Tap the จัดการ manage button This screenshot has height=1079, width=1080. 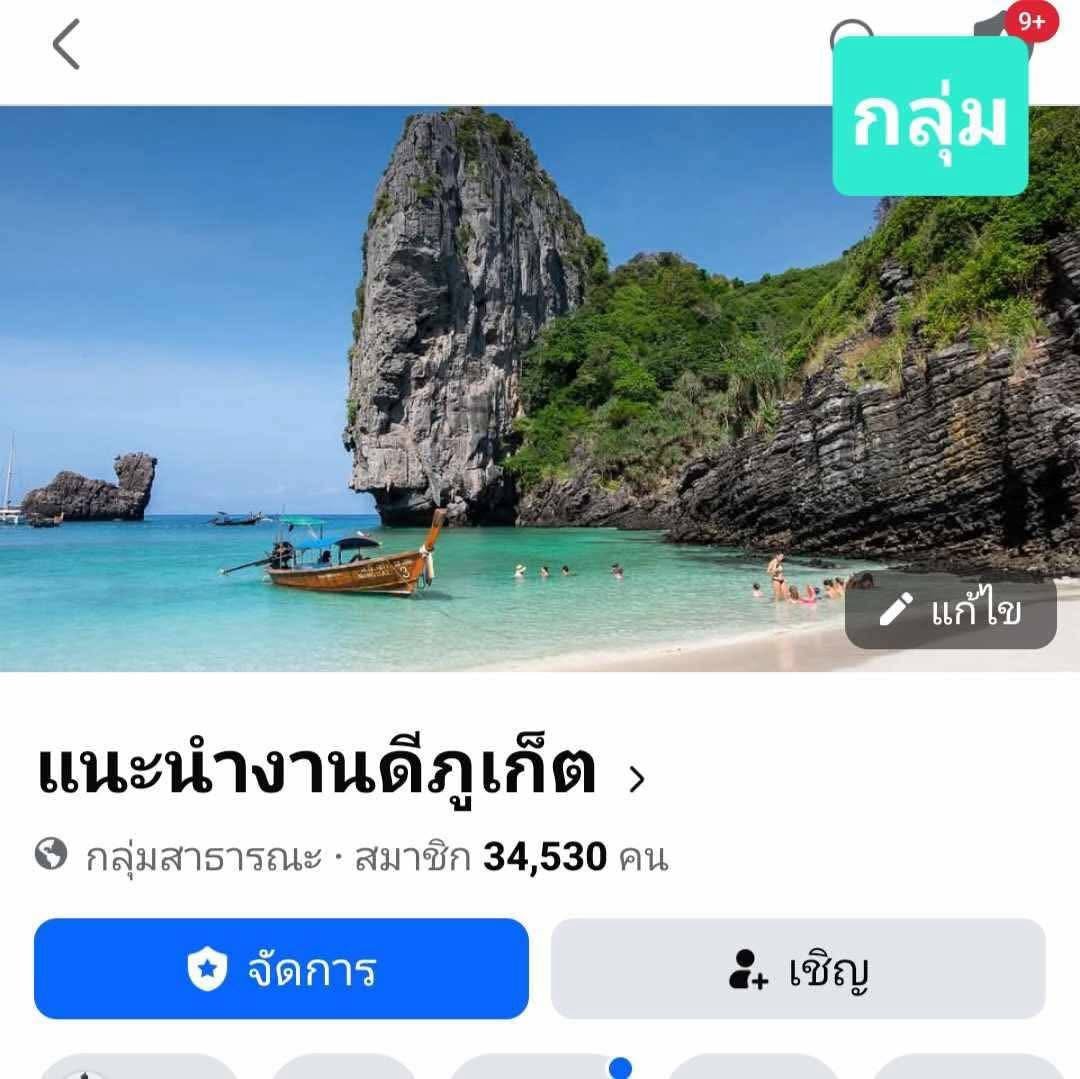(281, 969)
